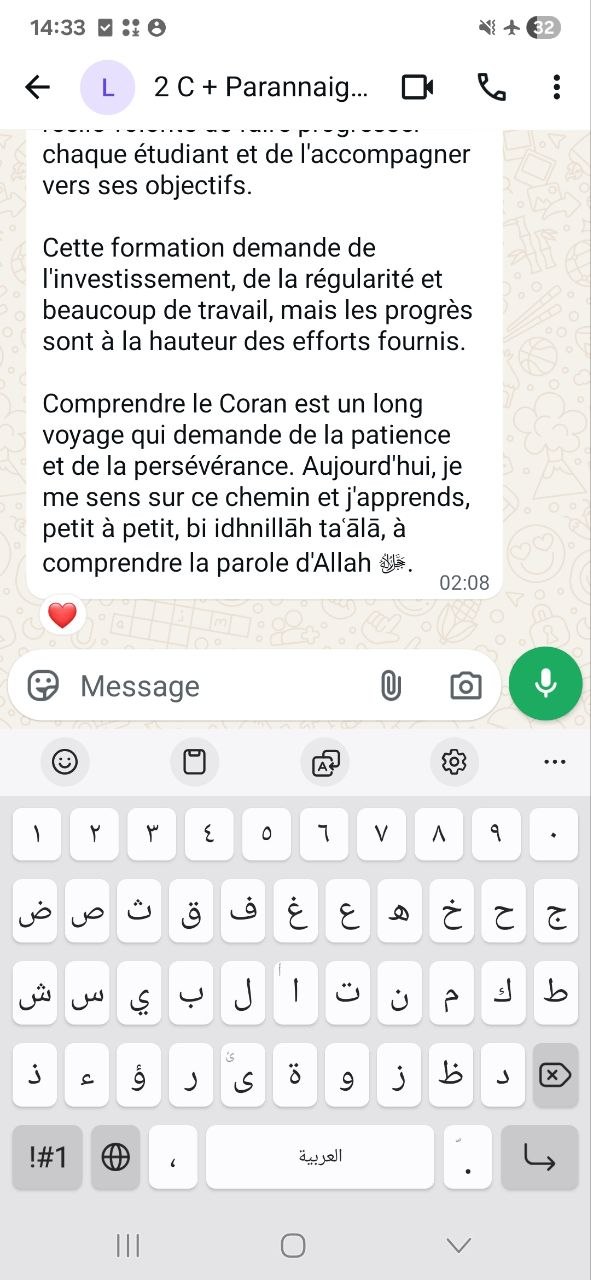Open the sticker and emoji picker
The width and height of the screenshot is (591, 1280).
tap(43, 685)
